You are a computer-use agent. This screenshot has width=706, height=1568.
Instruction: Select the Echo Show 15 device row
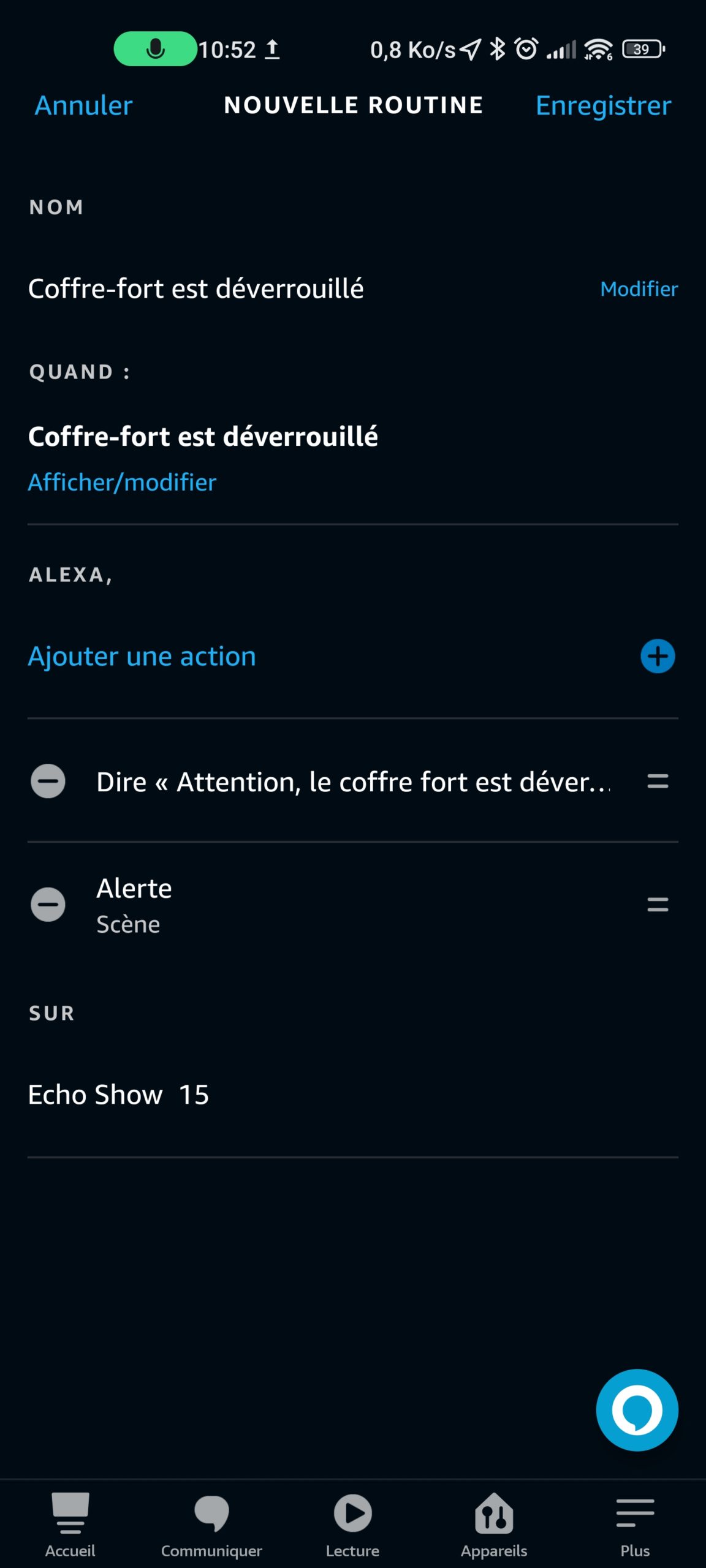(353, 1095)
